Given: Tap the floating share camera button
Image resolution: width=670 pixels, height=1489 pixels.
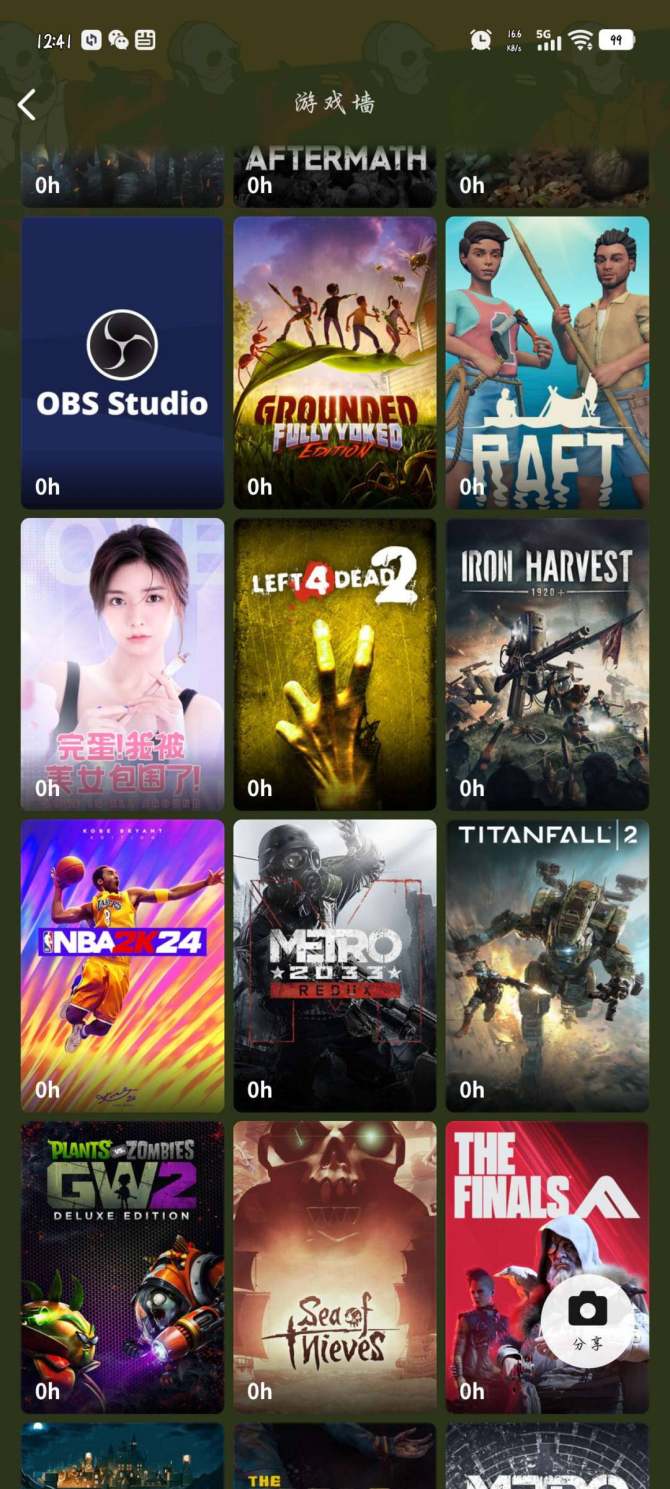Looking at the screenshot, I should (587, 1319).
